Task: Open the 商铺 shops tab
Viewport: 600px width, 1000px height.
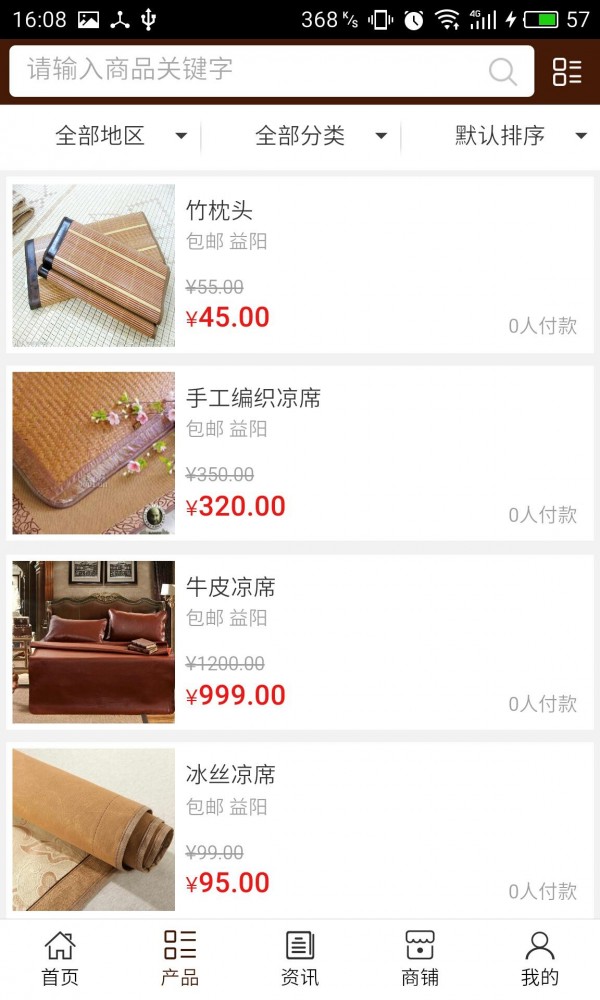Action: (420, 959)
